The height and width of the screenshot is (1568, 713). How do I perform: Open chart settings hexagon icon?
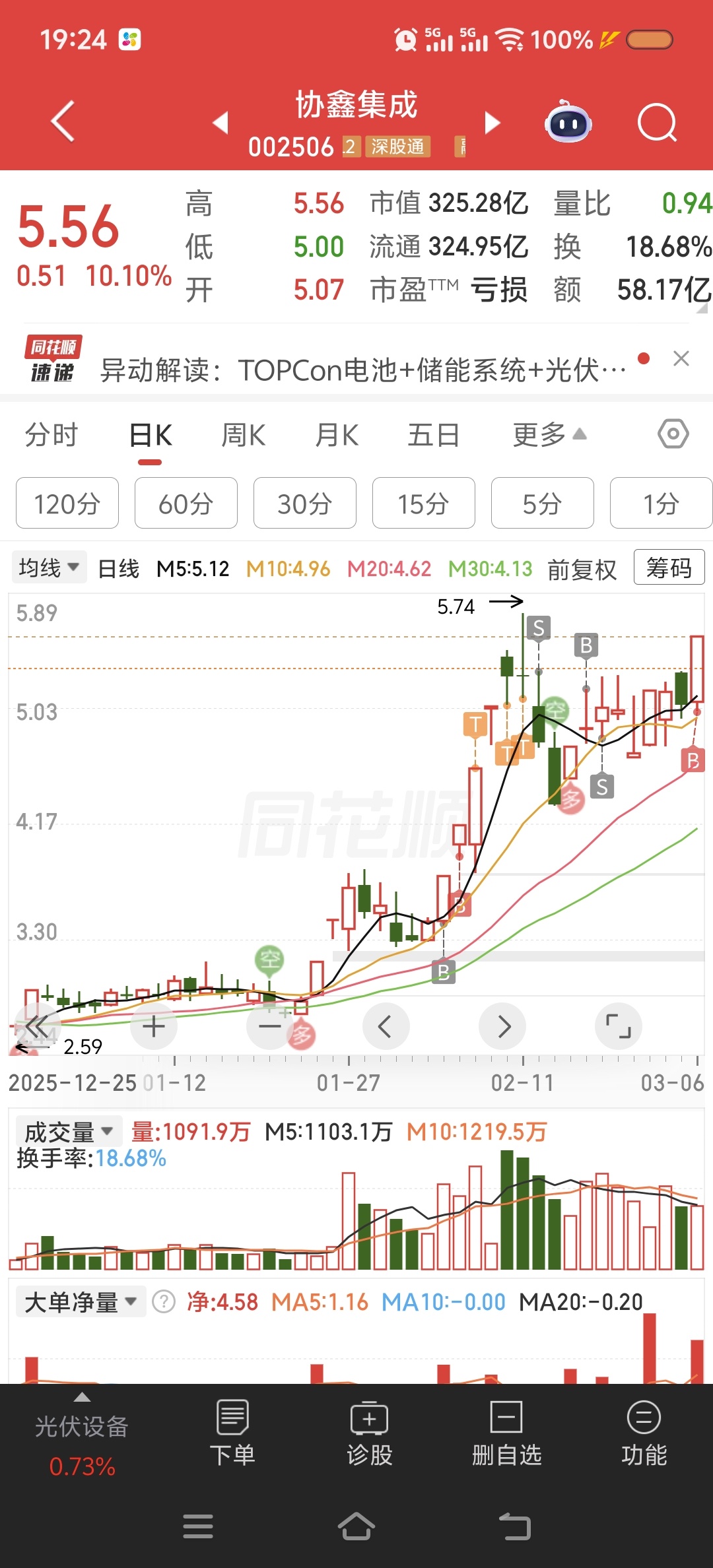coord(673,434)
